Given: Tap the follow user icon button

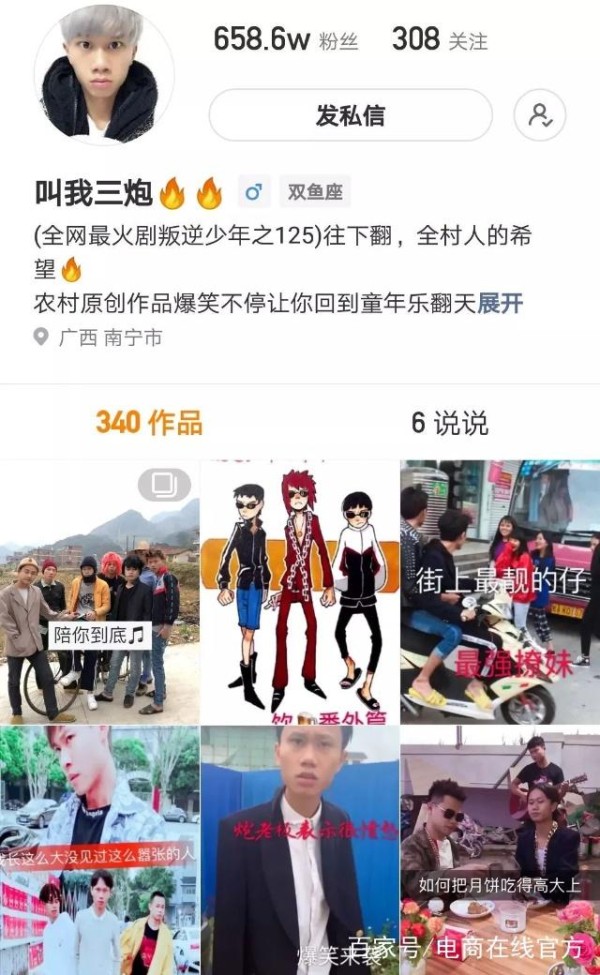Looking at the screenshot, I should (x=540, y=115).
